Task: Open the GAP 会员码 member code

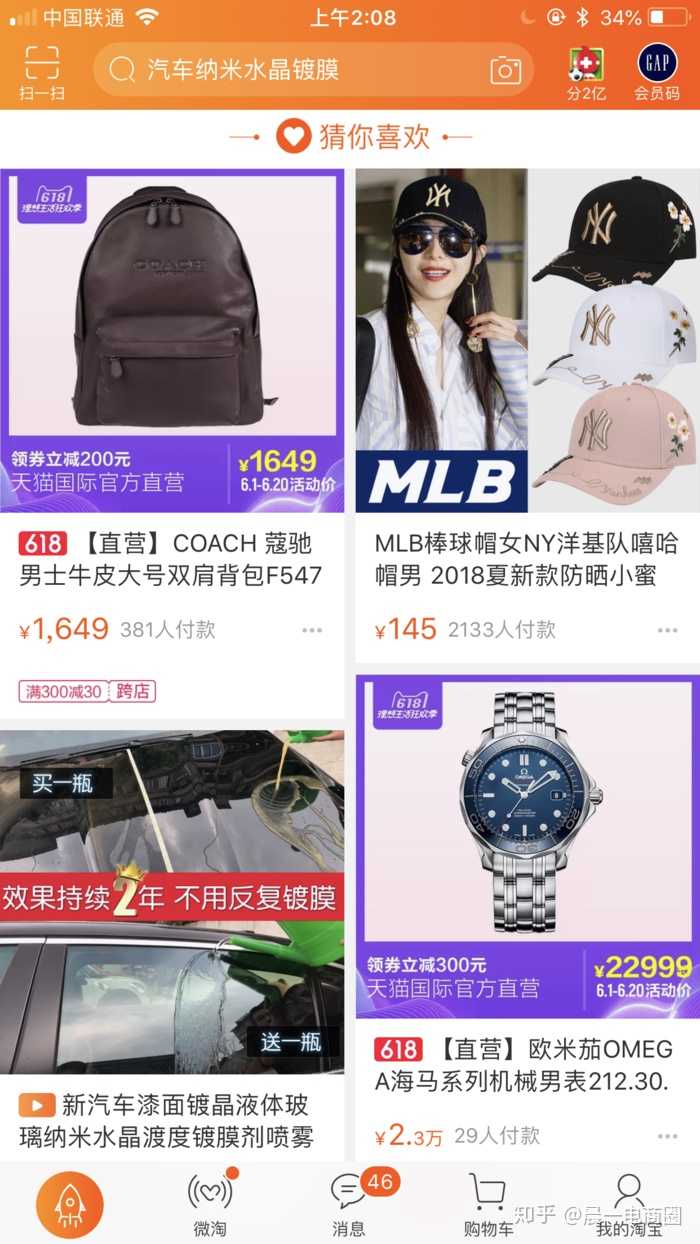Action: pyautogui.click(x=657, y=72)
